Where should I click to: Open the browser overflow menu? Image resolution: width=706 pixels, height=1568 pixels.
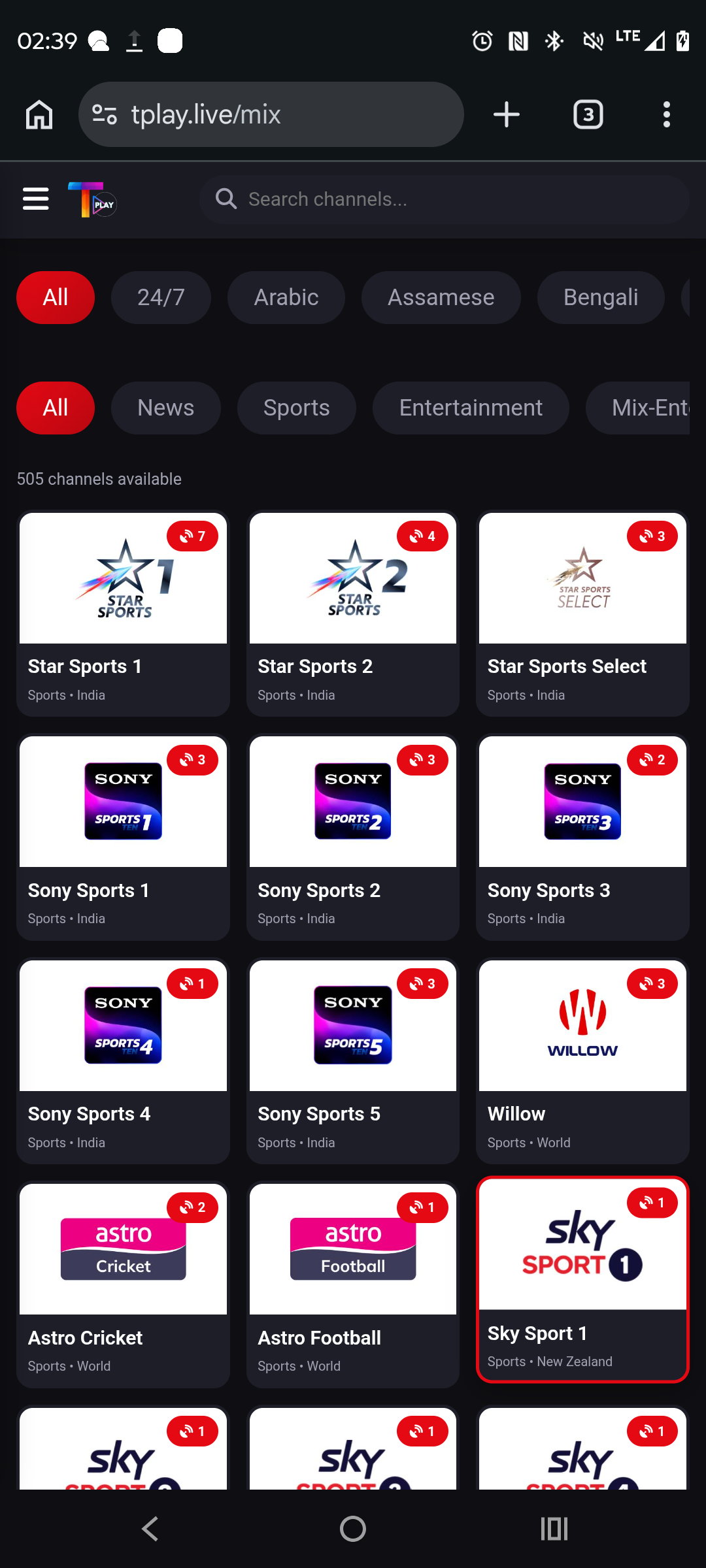click(666, 115)
